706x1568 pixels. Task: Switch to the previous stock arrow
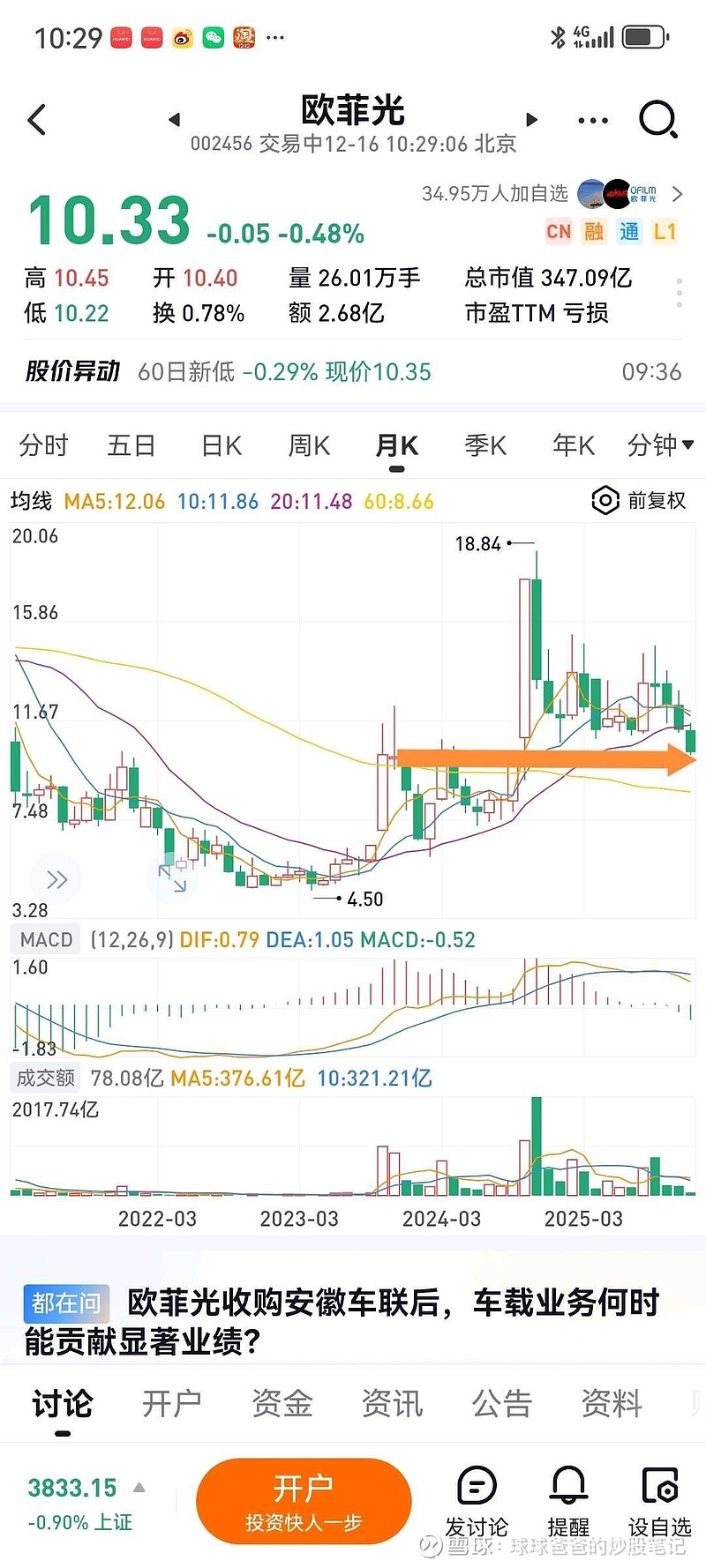175,119
